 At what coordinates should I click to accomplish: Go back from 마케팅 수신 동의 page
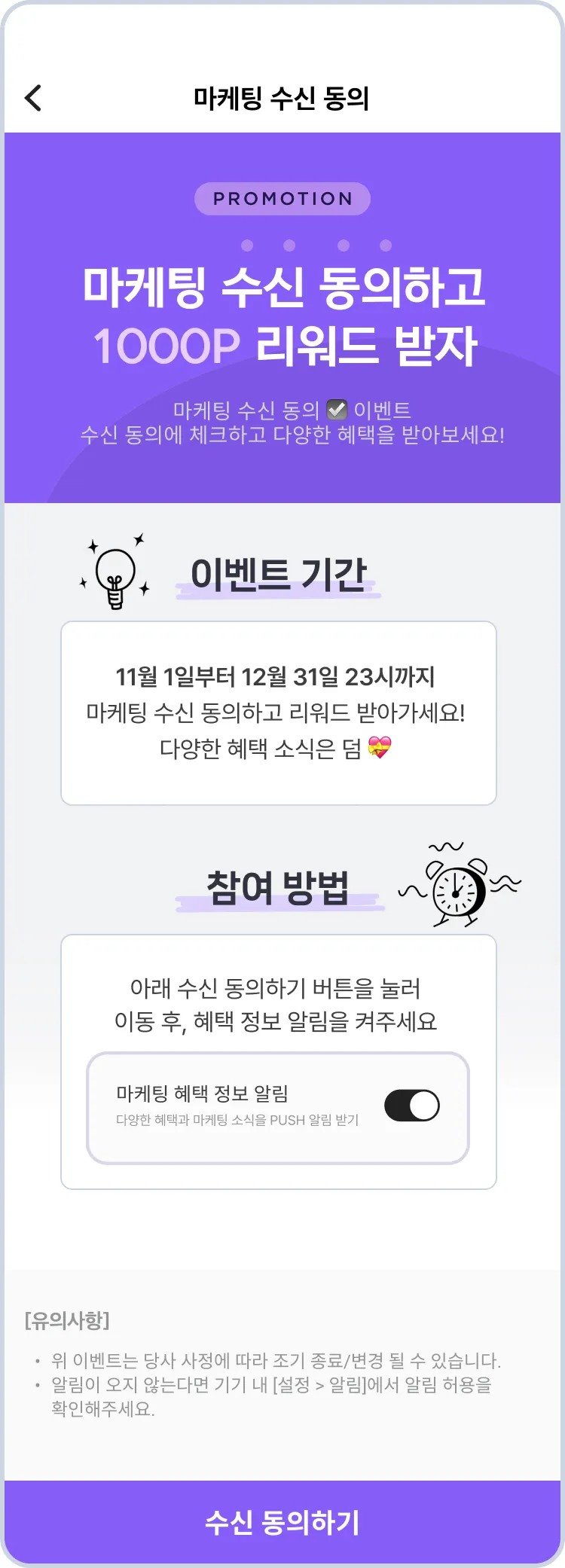point(33,98)
